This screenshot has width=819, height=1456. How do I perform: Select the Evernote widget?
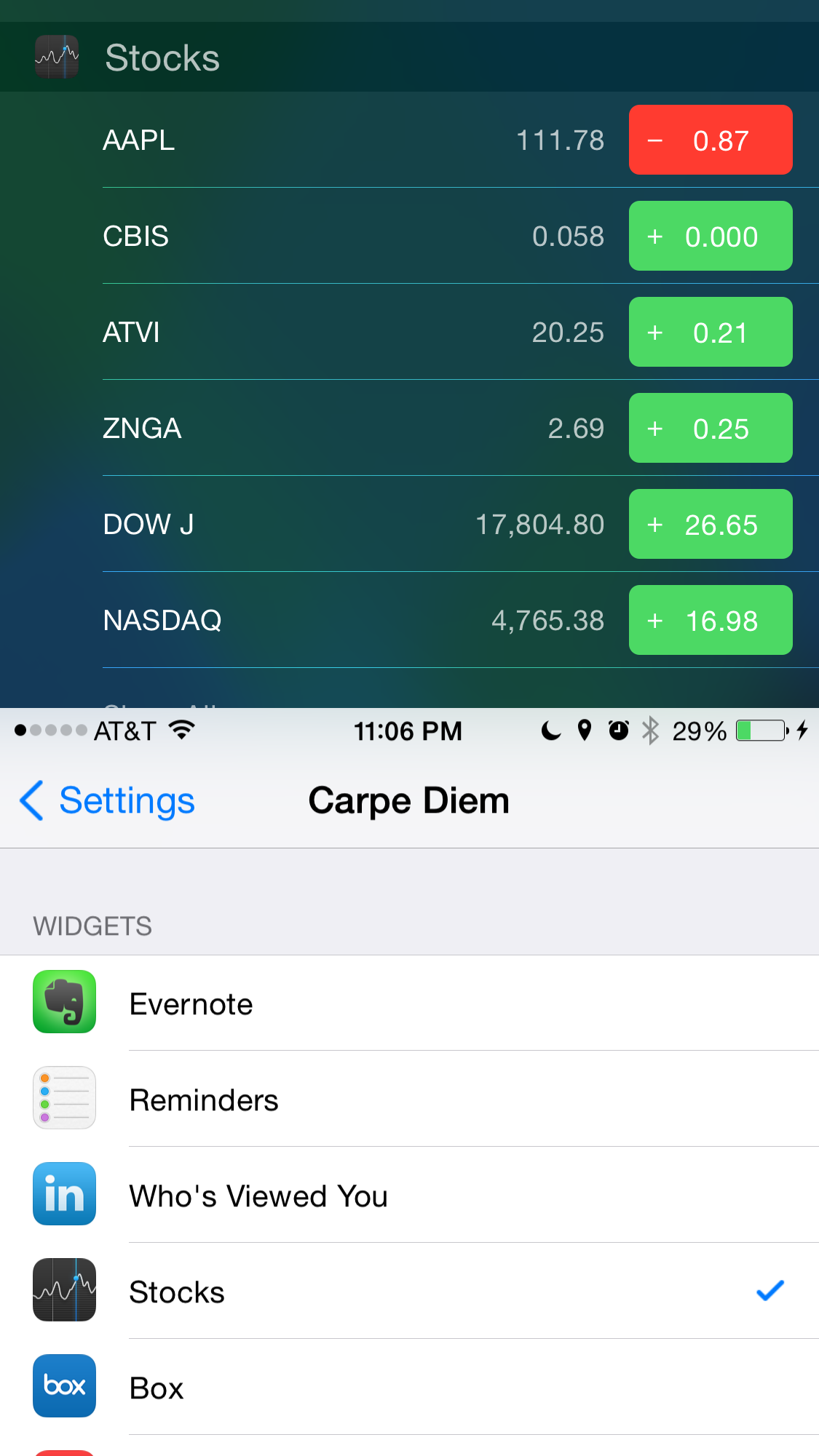tap(408, 1004)
